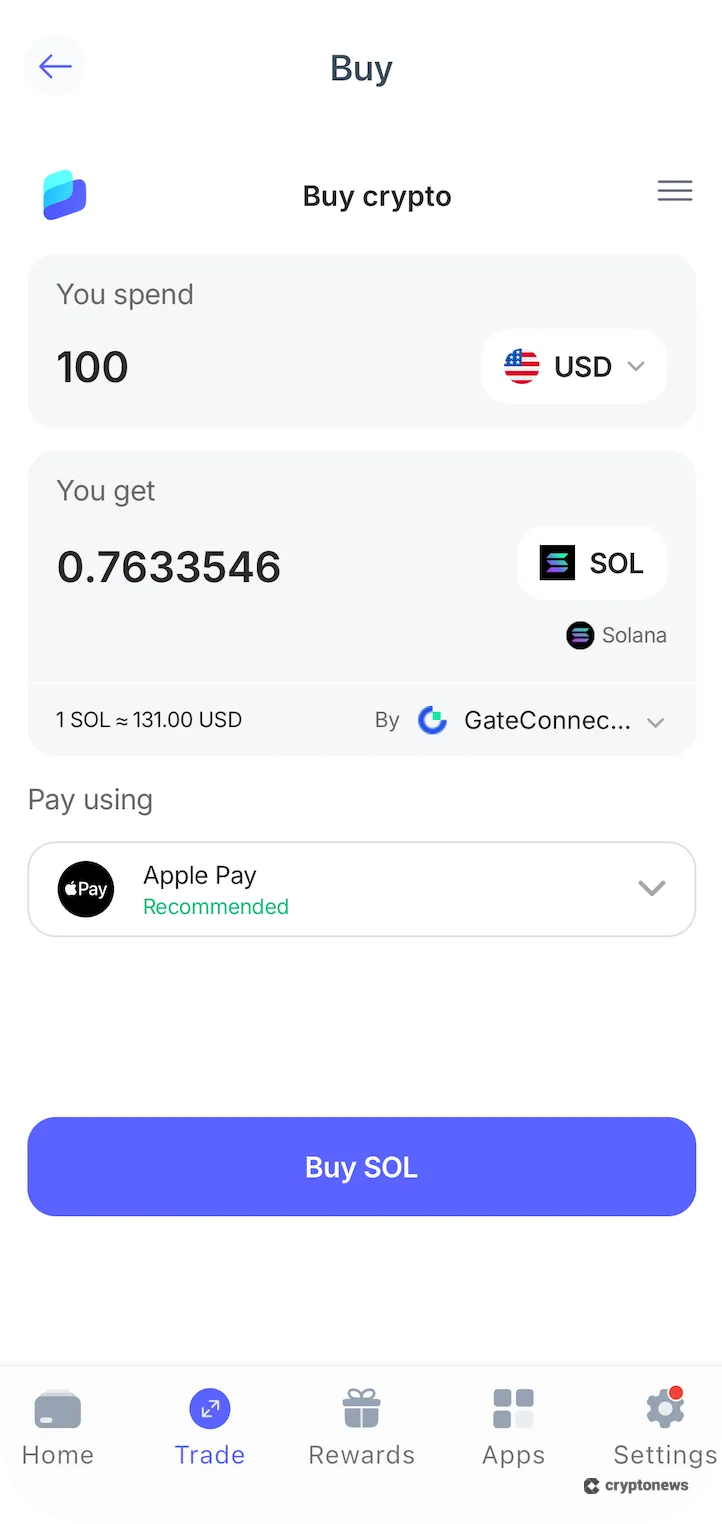Tap the GateConnect provider logo
This screenshot has width=722, height=1524.
pyautogui.click(x=432, y=720)
